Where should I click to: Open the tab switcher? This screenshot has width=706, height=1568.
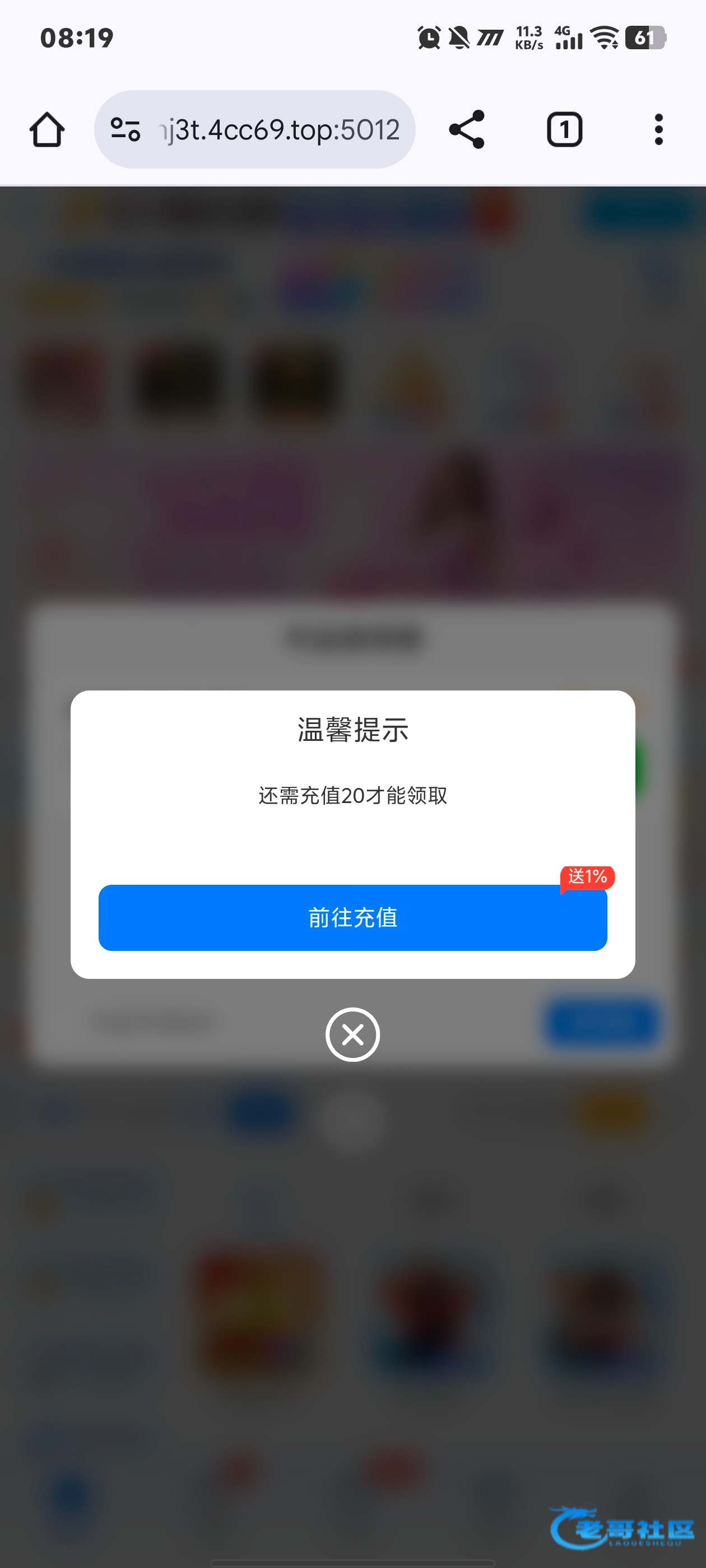pos(565,130)
